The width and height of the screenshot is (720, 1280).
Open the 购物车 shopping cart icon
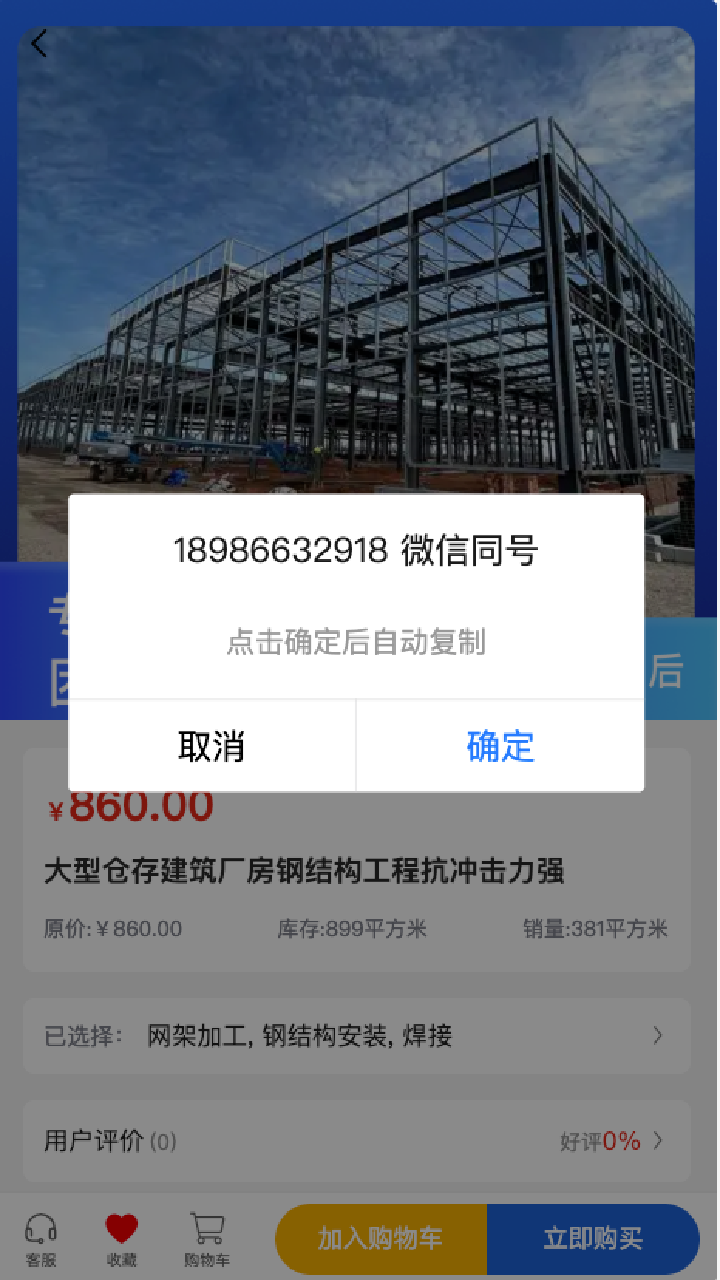(205, 1238)
